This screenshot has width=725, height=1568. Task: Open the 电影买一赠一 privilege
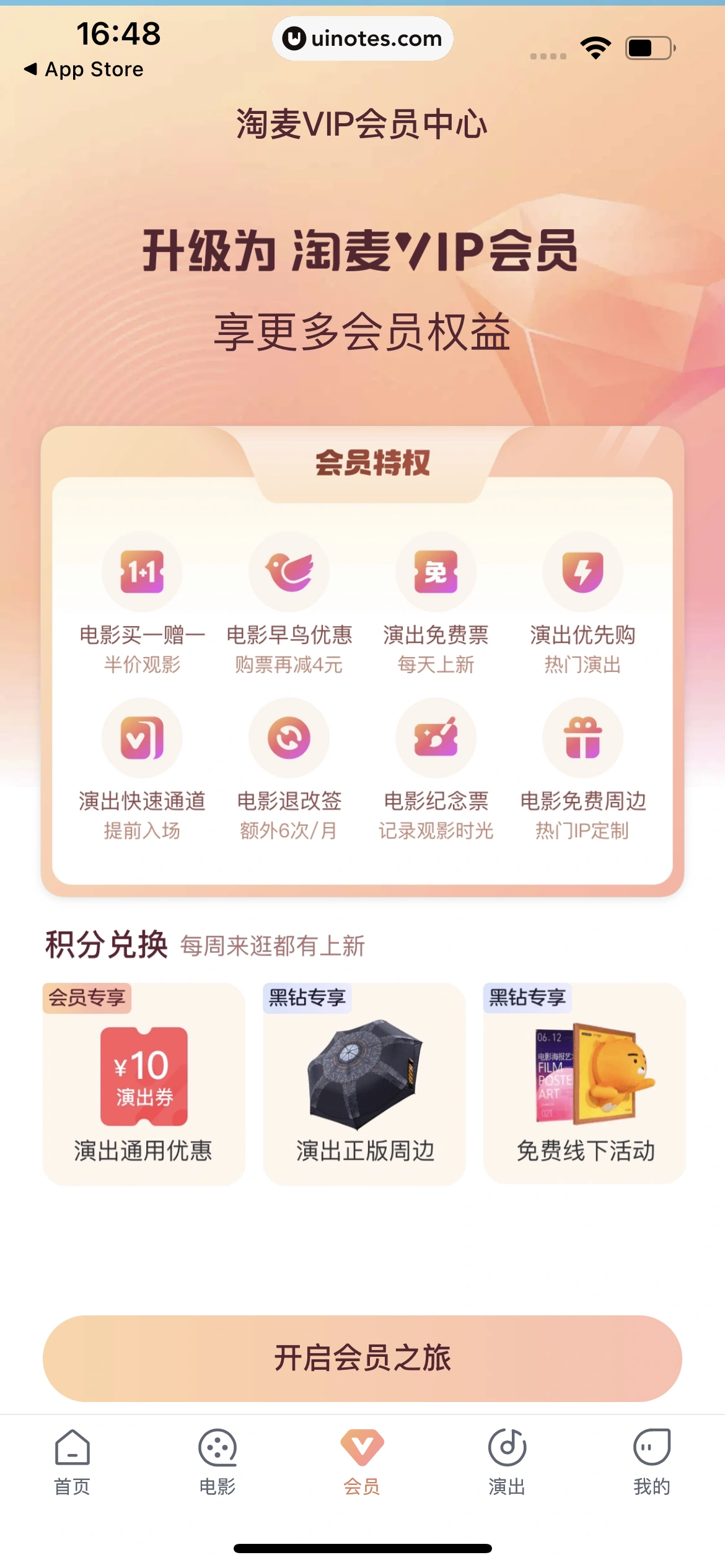142,601
